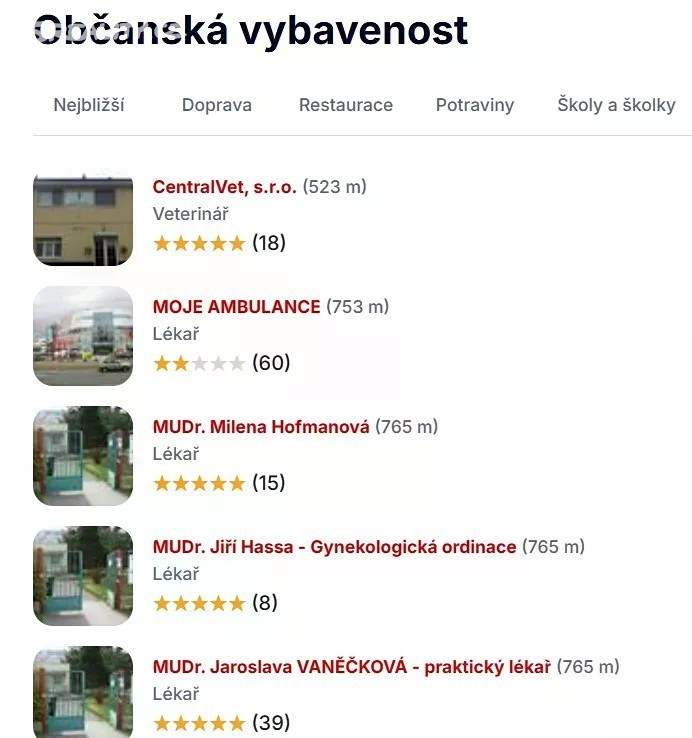Switch to the Nejbližší tab
The height and width of the screenshot is (738, 692).
tap(89, 105)
